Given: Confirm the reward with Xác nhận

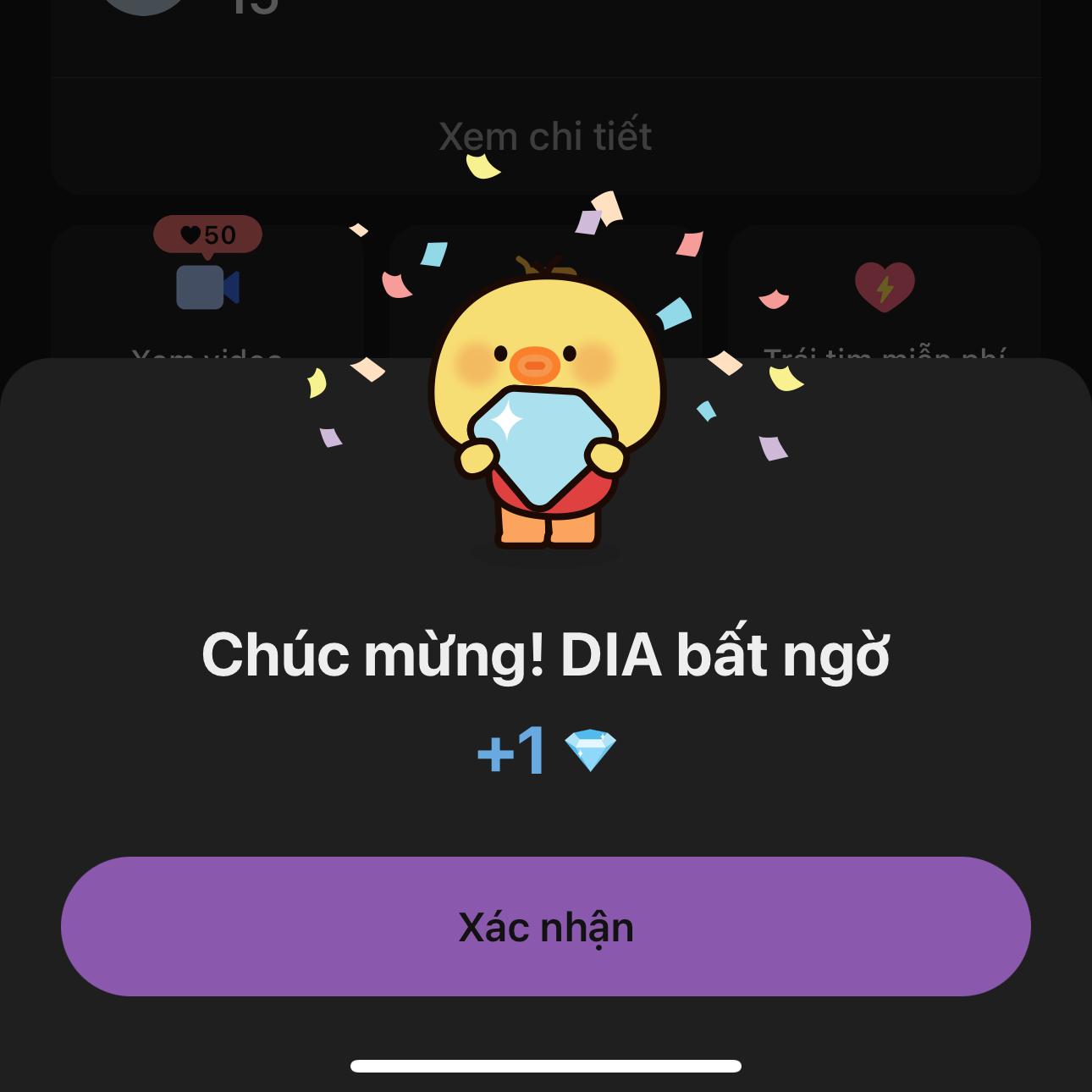Looking at the screenshot, I should click(x=546, y=926).
